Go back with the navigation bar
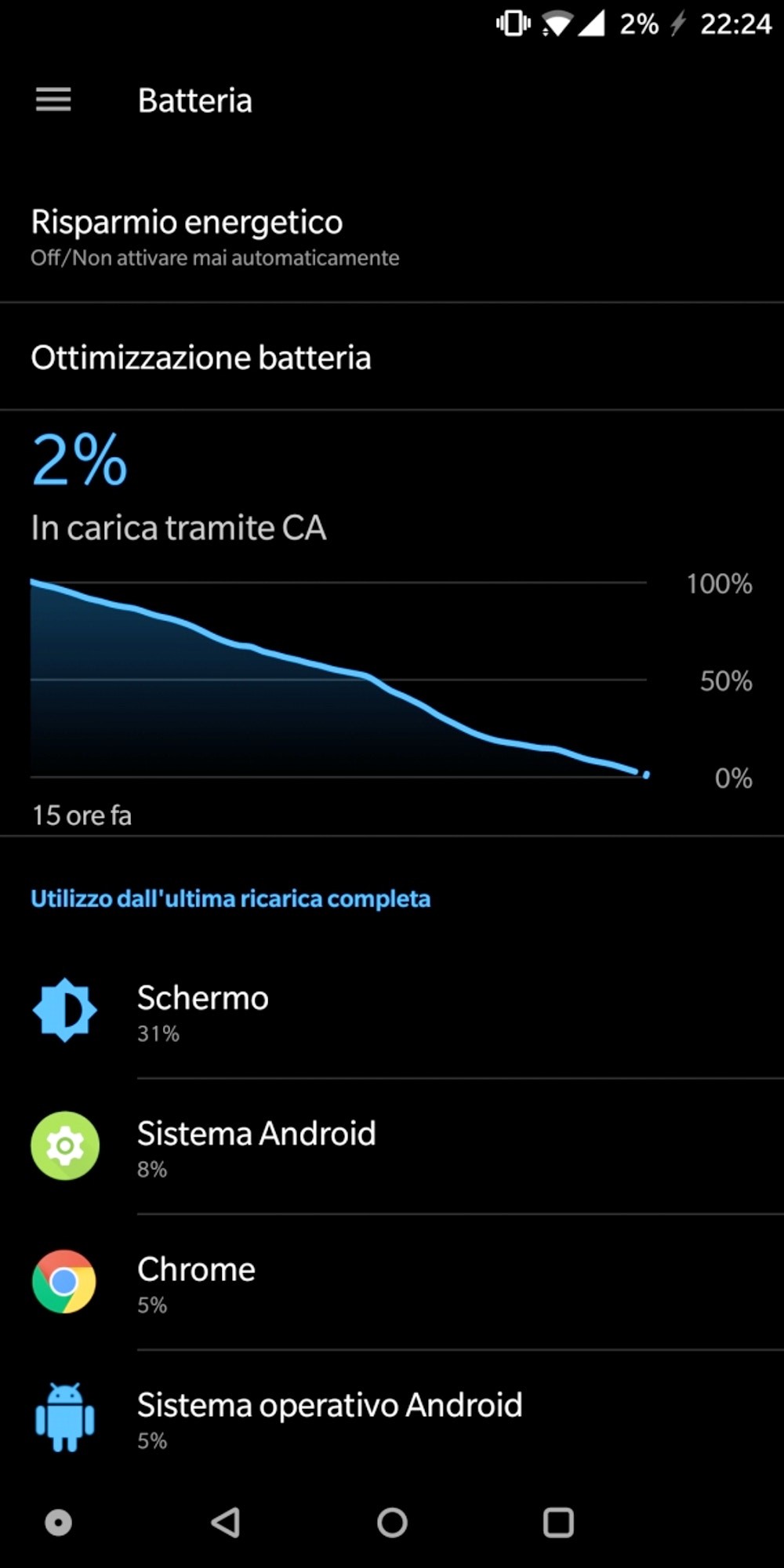Screen dimensions: 784x1568 pyautogui.click(x=226, y=1523)
